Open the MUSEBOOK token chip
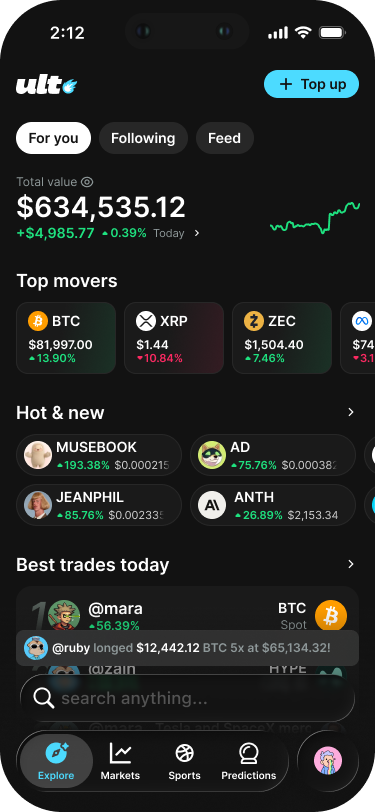The height and width of the screenshot is (812, 375). 99,455
